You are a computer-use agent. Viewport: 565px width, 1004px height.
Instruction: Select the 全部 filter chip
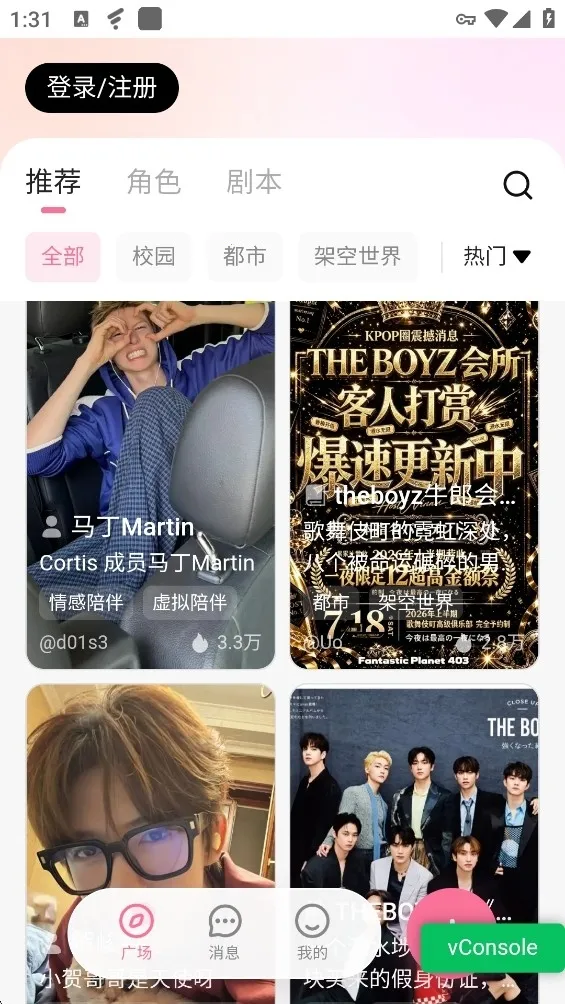tap(63, 257)
